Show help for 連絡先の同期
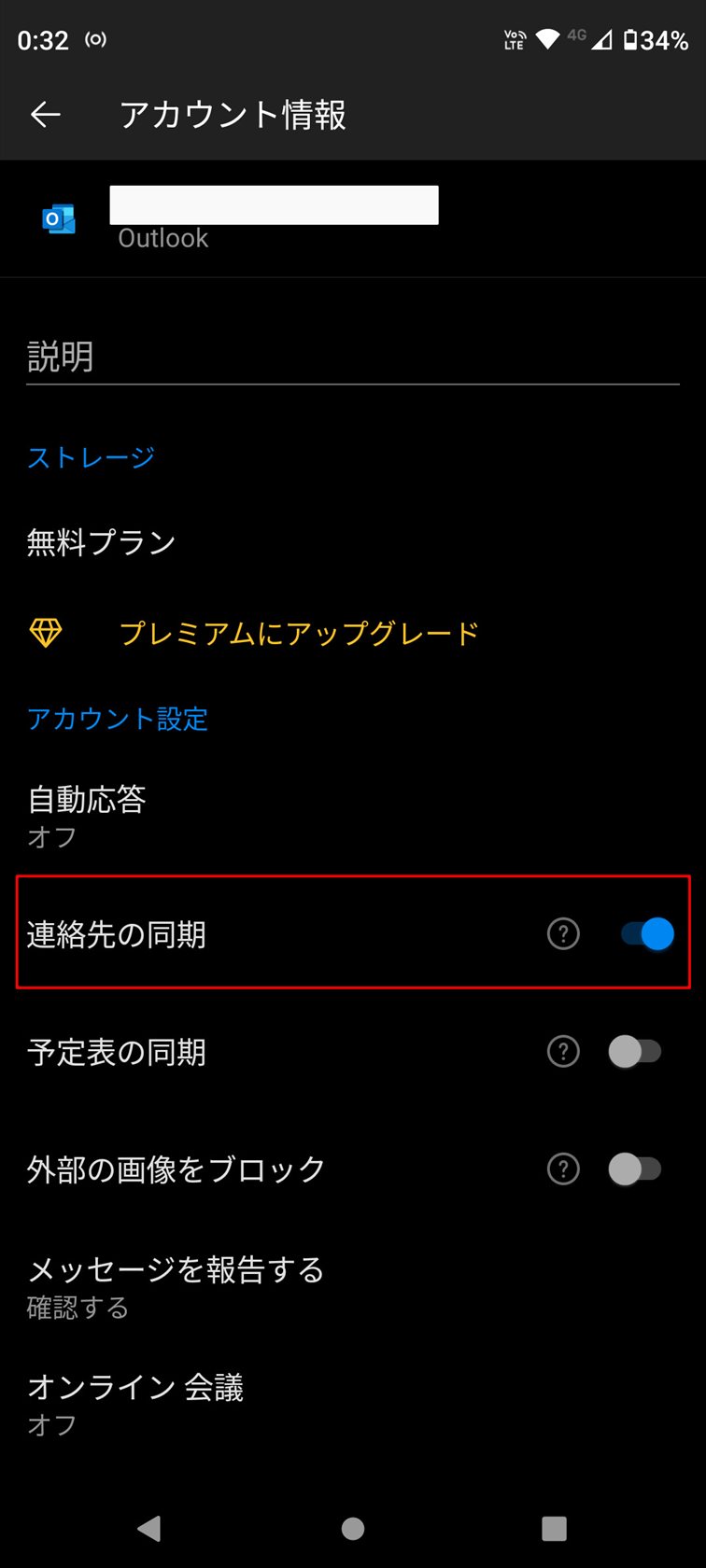706x1568 pixels. point(563,933)
